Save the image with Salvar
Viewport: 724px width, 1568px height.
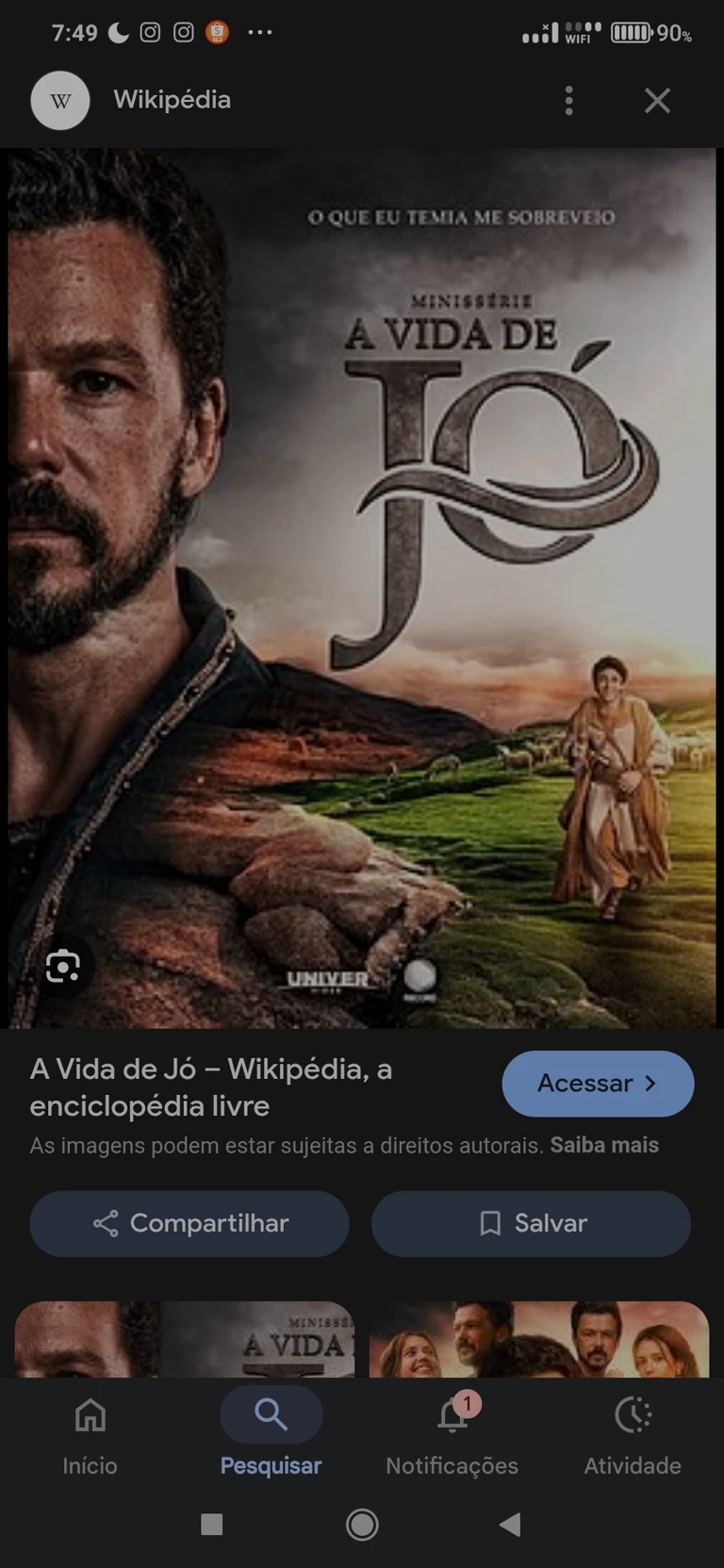coord(531,1223)
